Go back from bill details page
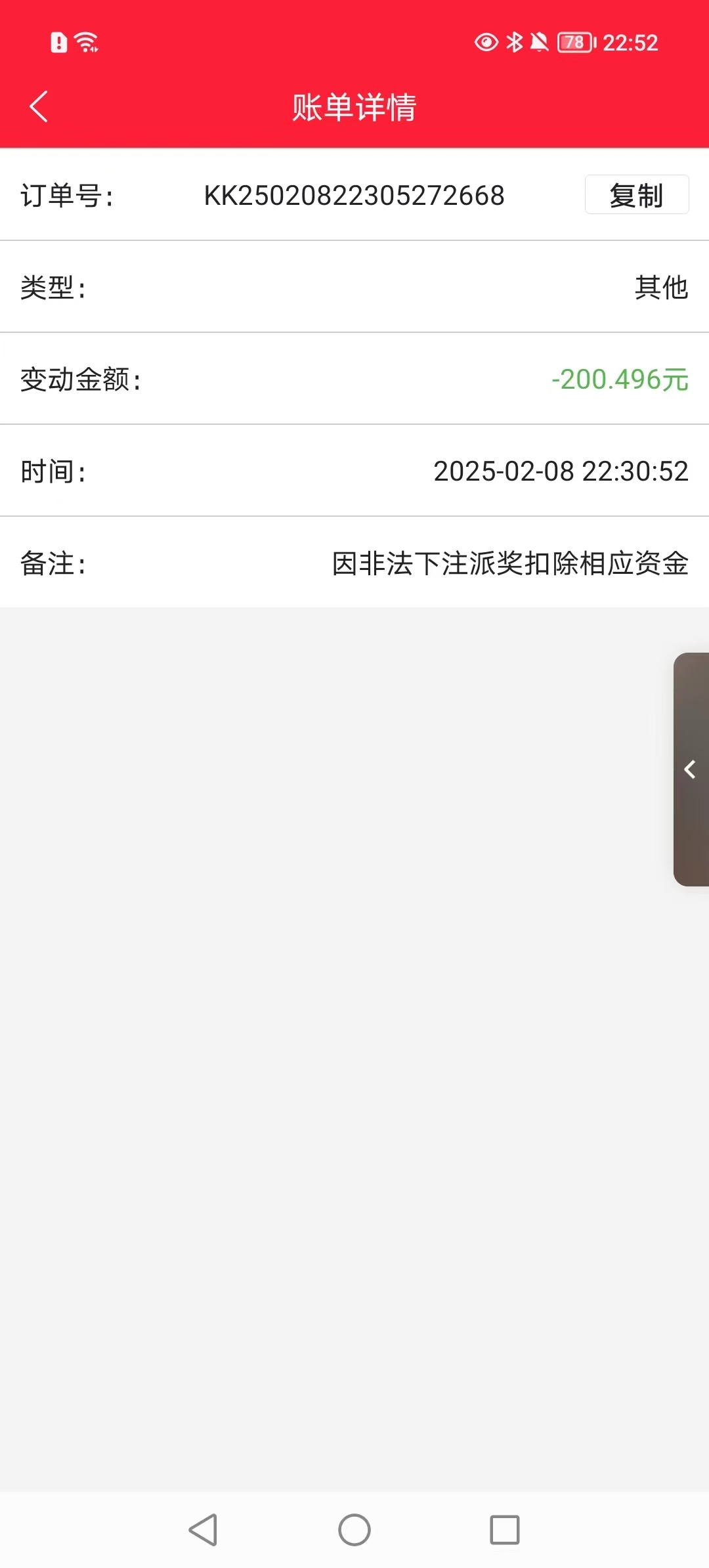Image resolution: width=709 pixels, height=1568 pixels. click(39, 106)
